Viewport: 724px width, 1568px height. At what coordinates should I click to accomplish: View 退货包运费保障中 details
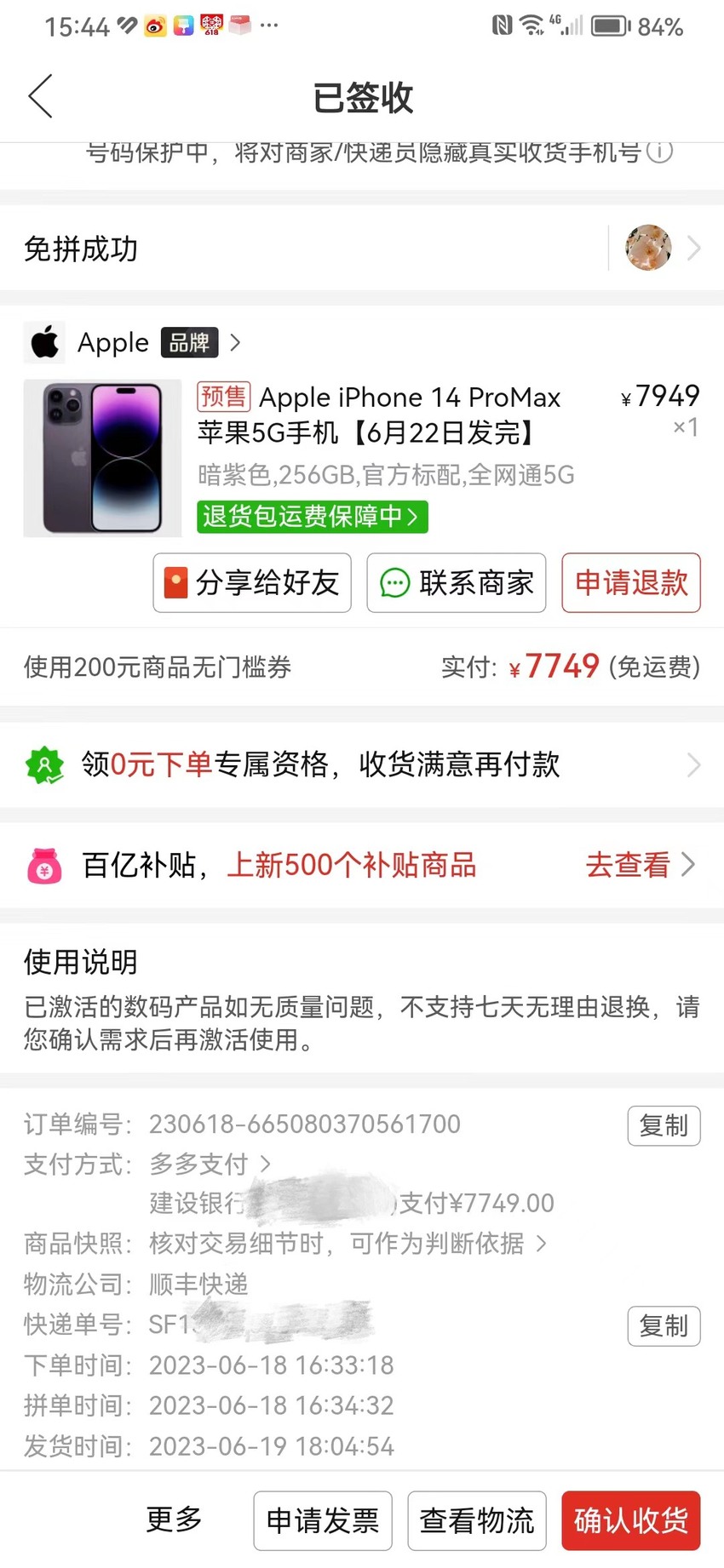coord(312,517)
